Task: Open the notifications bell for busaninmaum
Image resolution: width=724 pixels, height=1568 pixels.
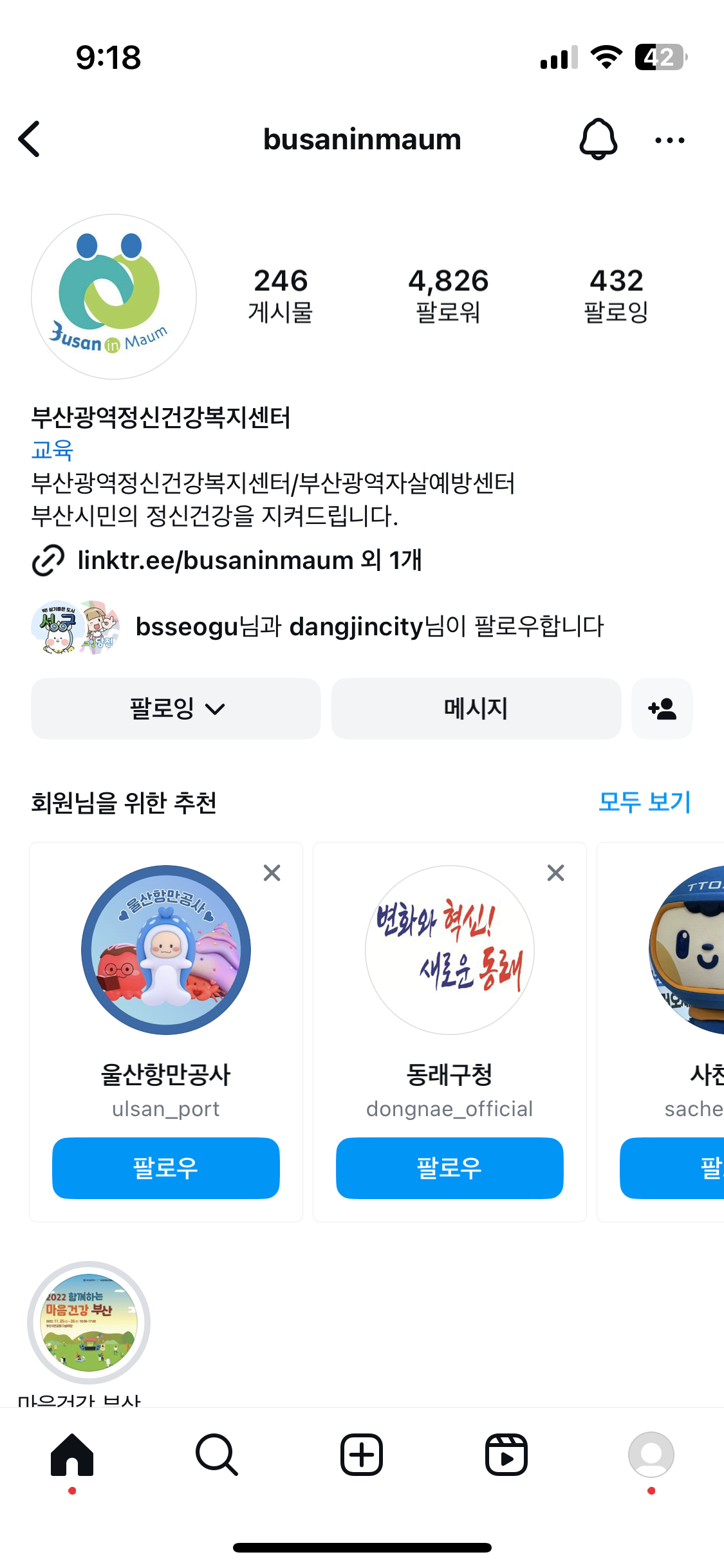Action: 598,139
